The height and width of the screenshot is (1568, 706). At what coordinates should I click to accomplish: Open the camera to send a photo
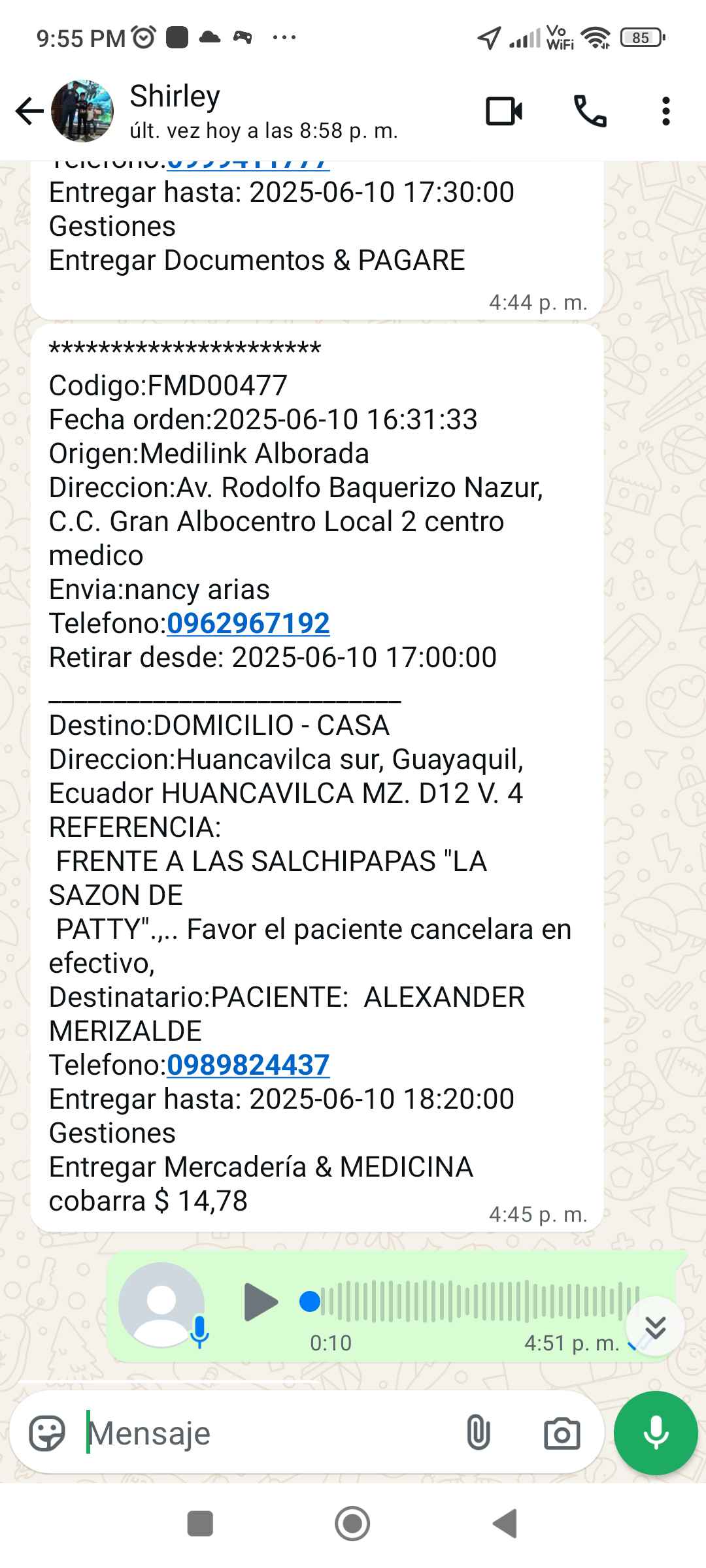pos(562,1433)
